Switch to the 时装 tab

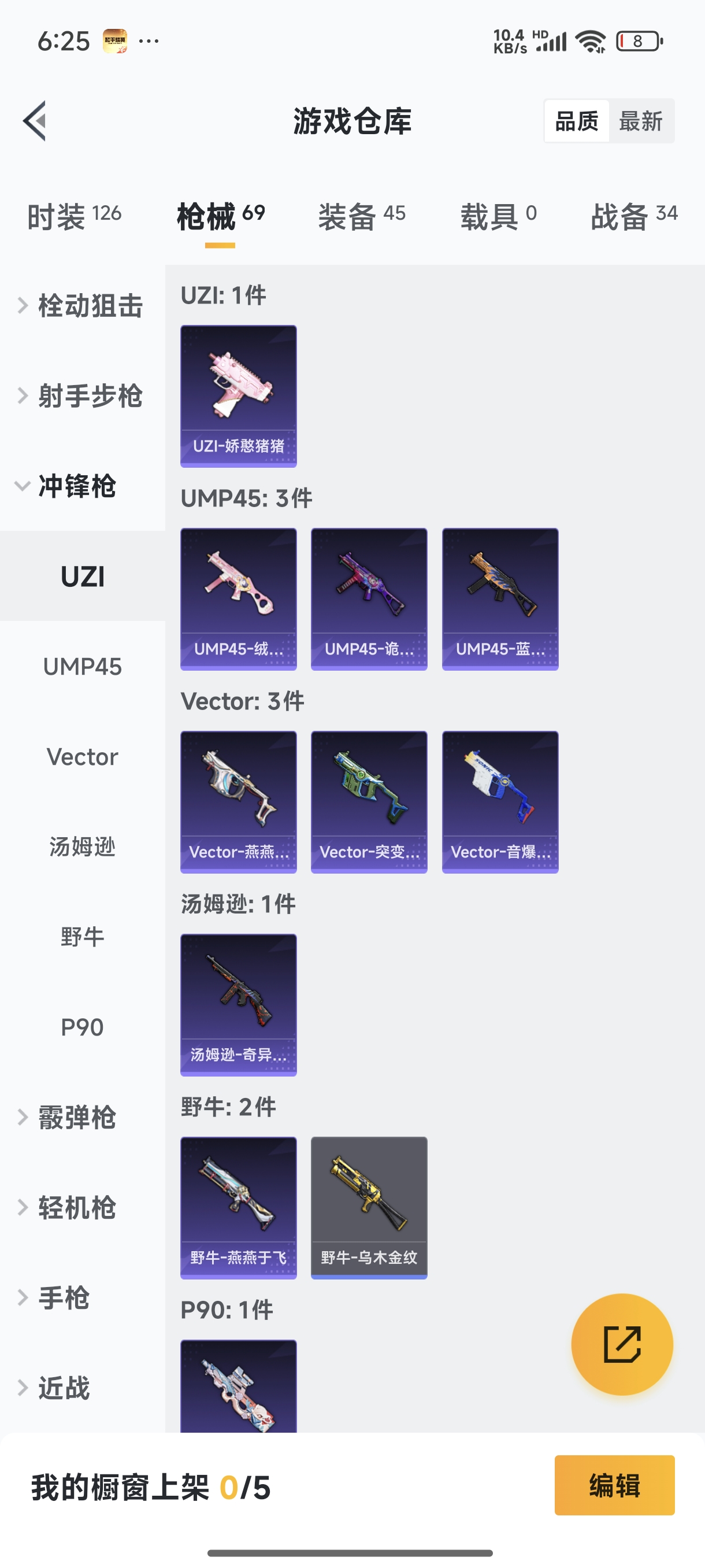[x=73, y=216]
